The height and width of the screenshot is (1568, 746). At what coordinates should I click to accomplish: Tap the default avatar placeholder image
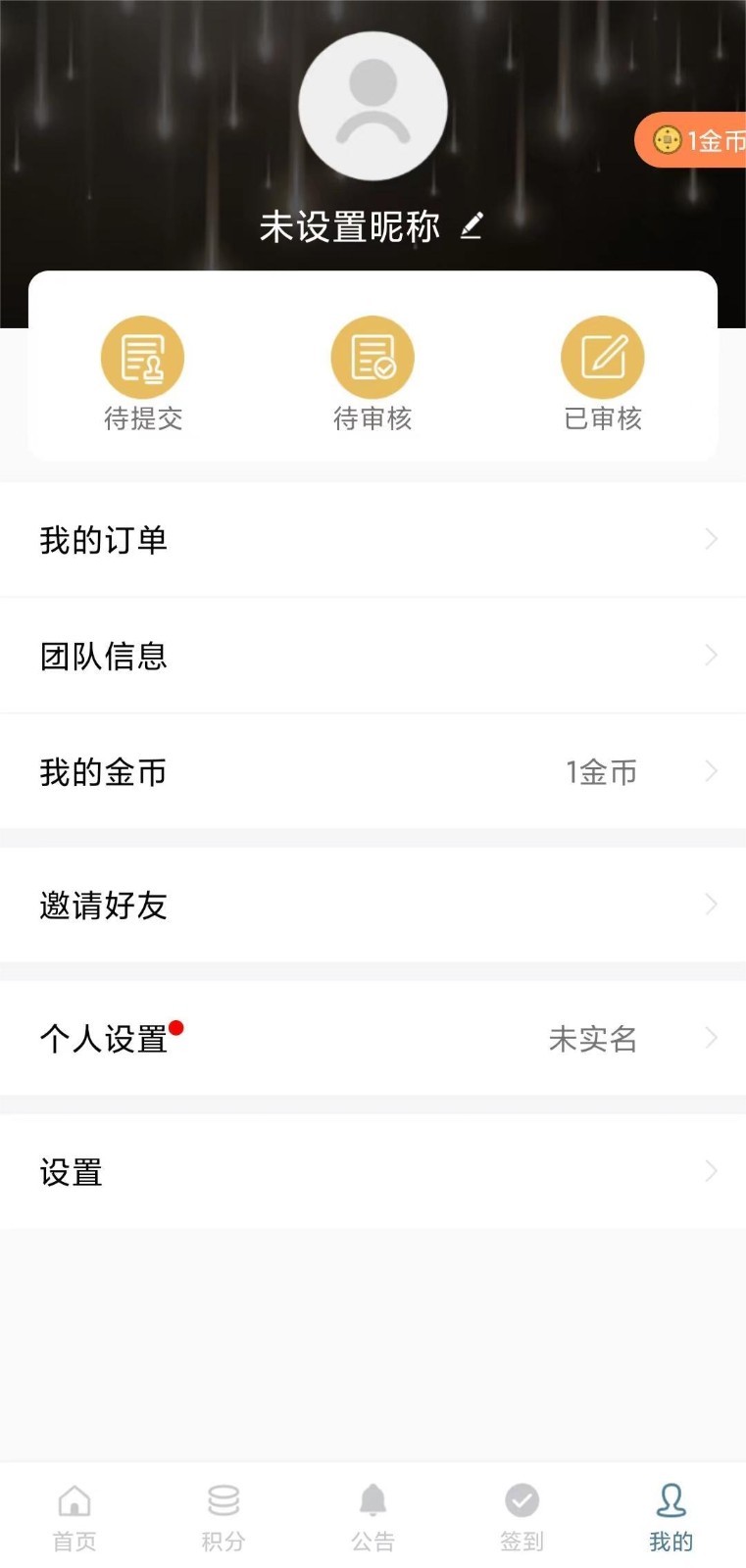[x=373, y=106]
